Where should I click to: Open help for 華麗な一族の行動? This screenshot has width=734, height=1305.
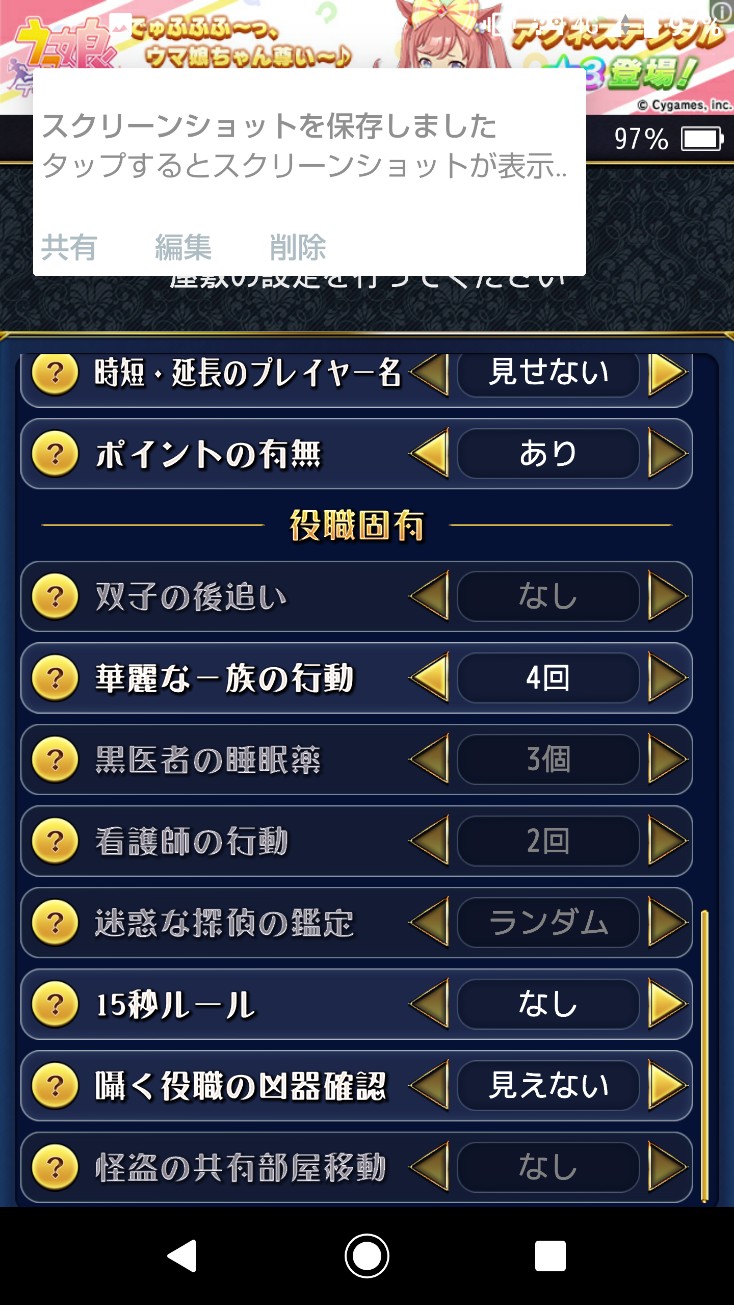click(56, 679)
